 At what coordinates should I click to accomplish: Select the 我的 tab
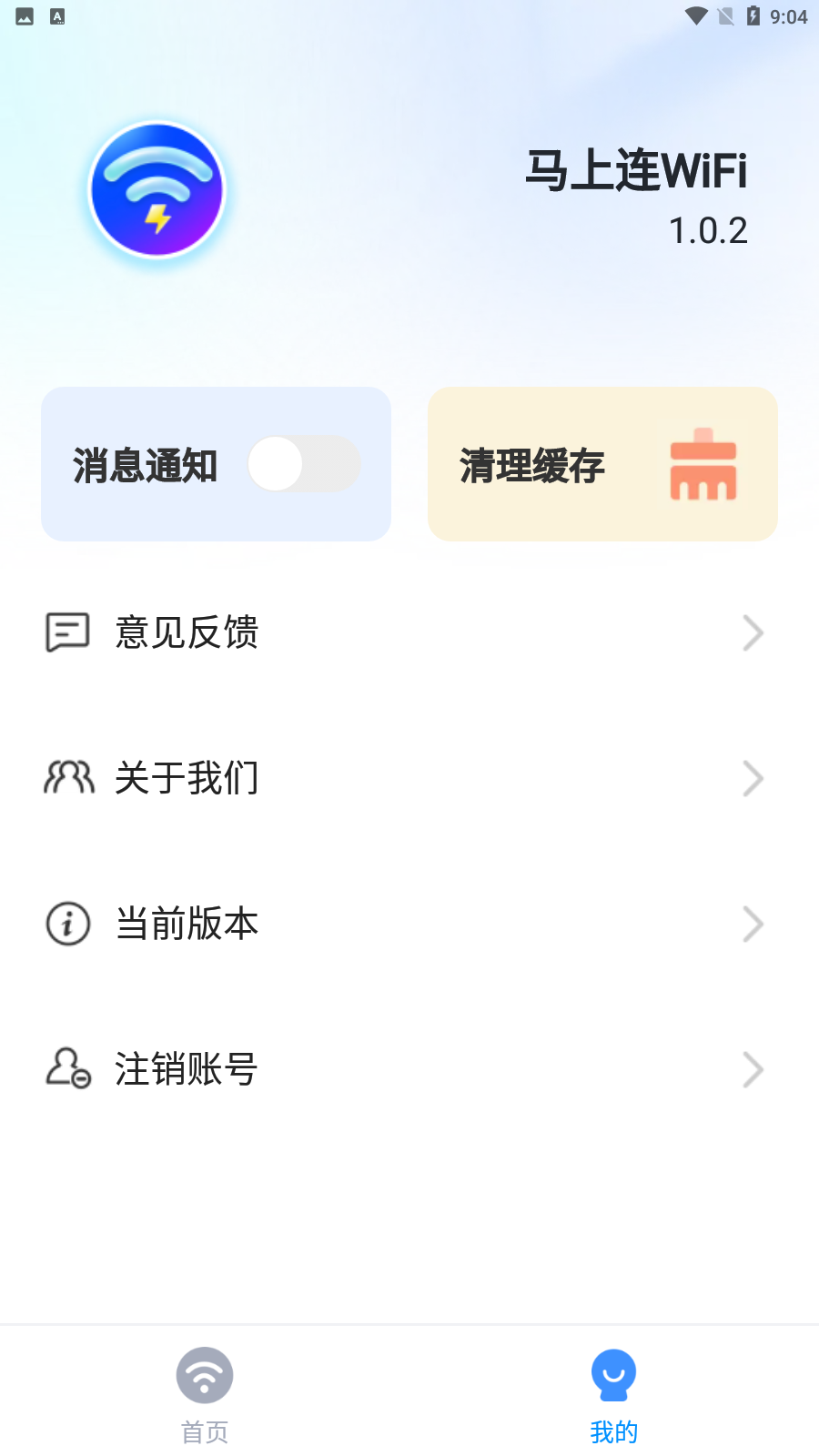click(x=613, y=1394)
